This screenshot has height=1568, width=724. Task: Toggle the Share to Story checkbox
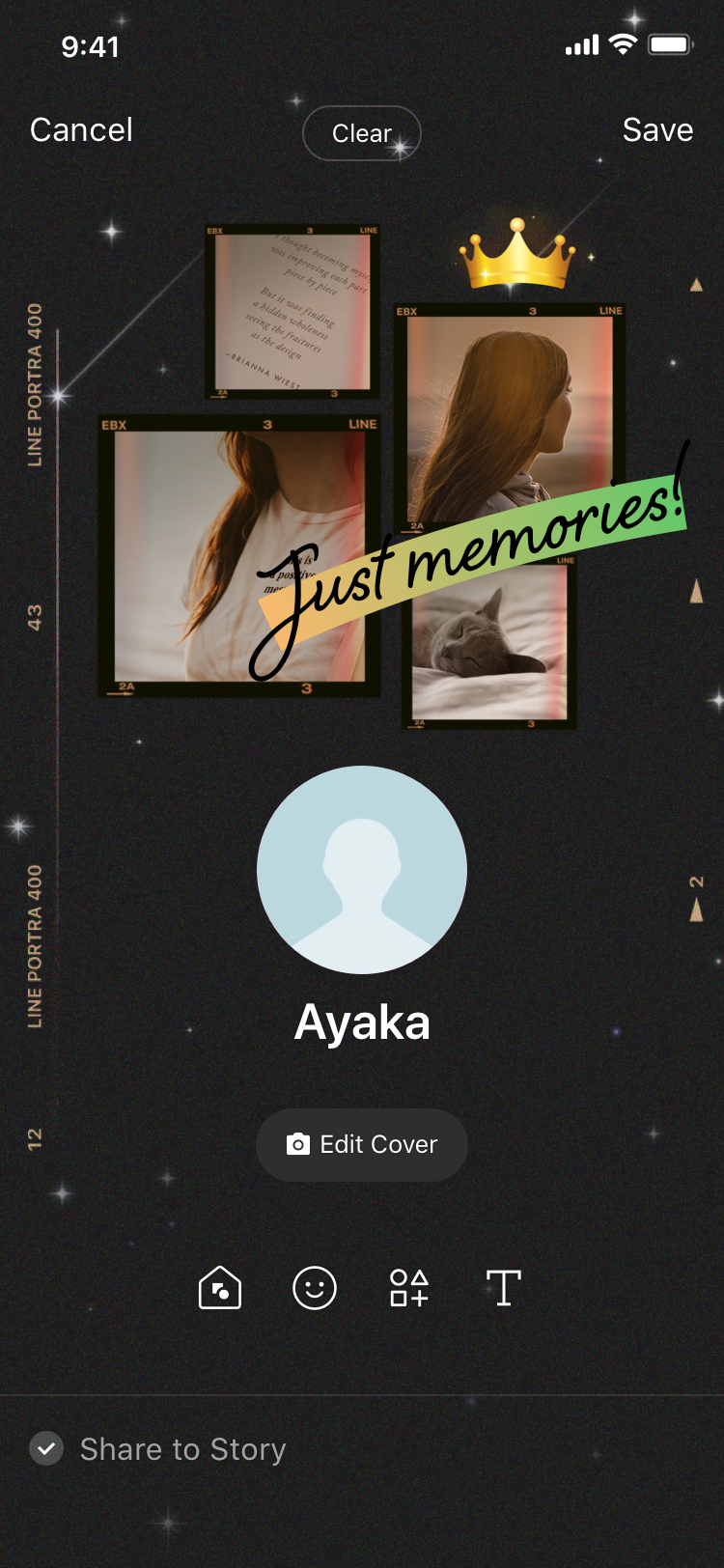pos(46,1449)
